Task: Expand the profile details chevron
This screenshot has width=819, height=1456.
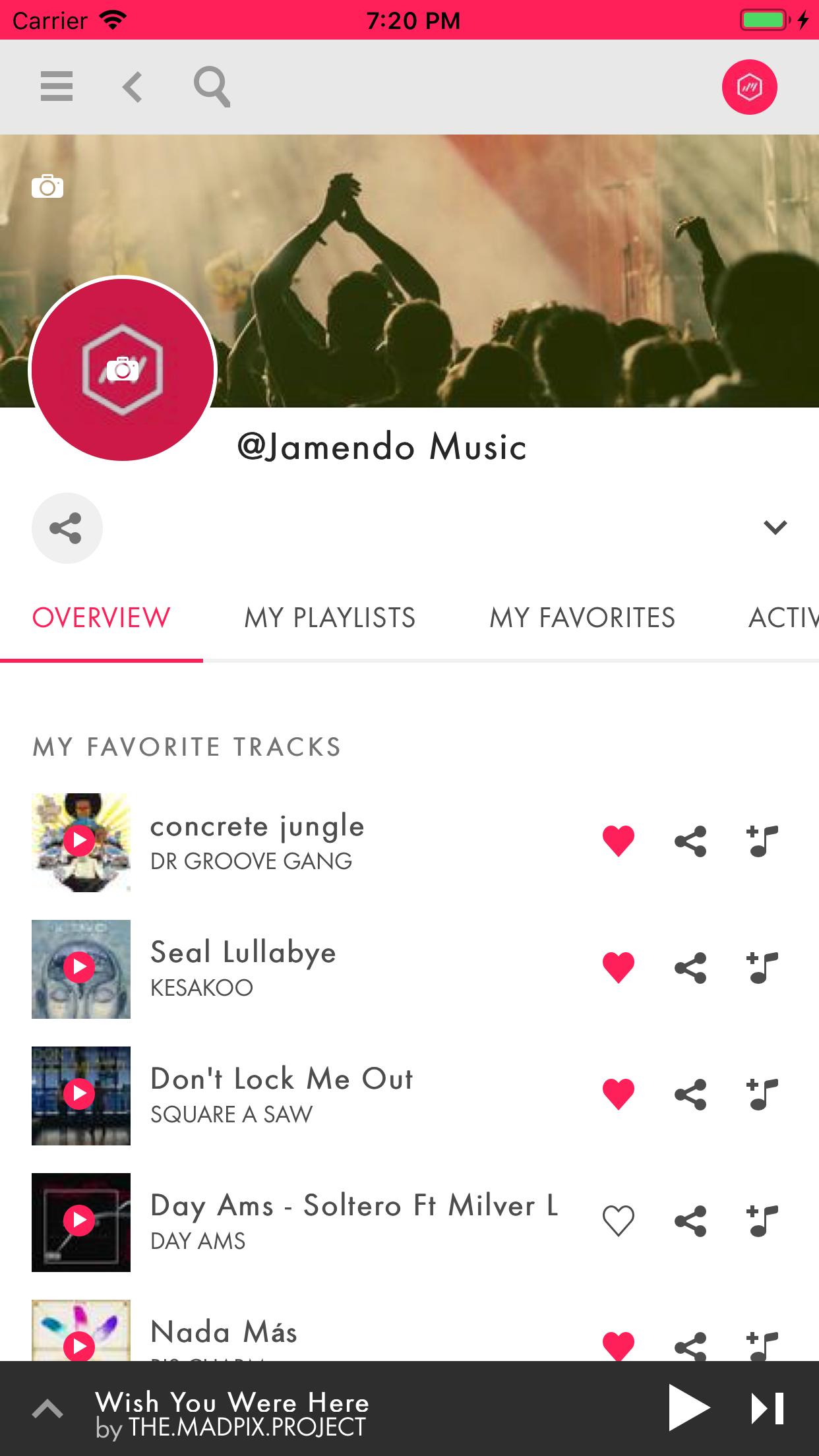Action: [x=775, y=528]
